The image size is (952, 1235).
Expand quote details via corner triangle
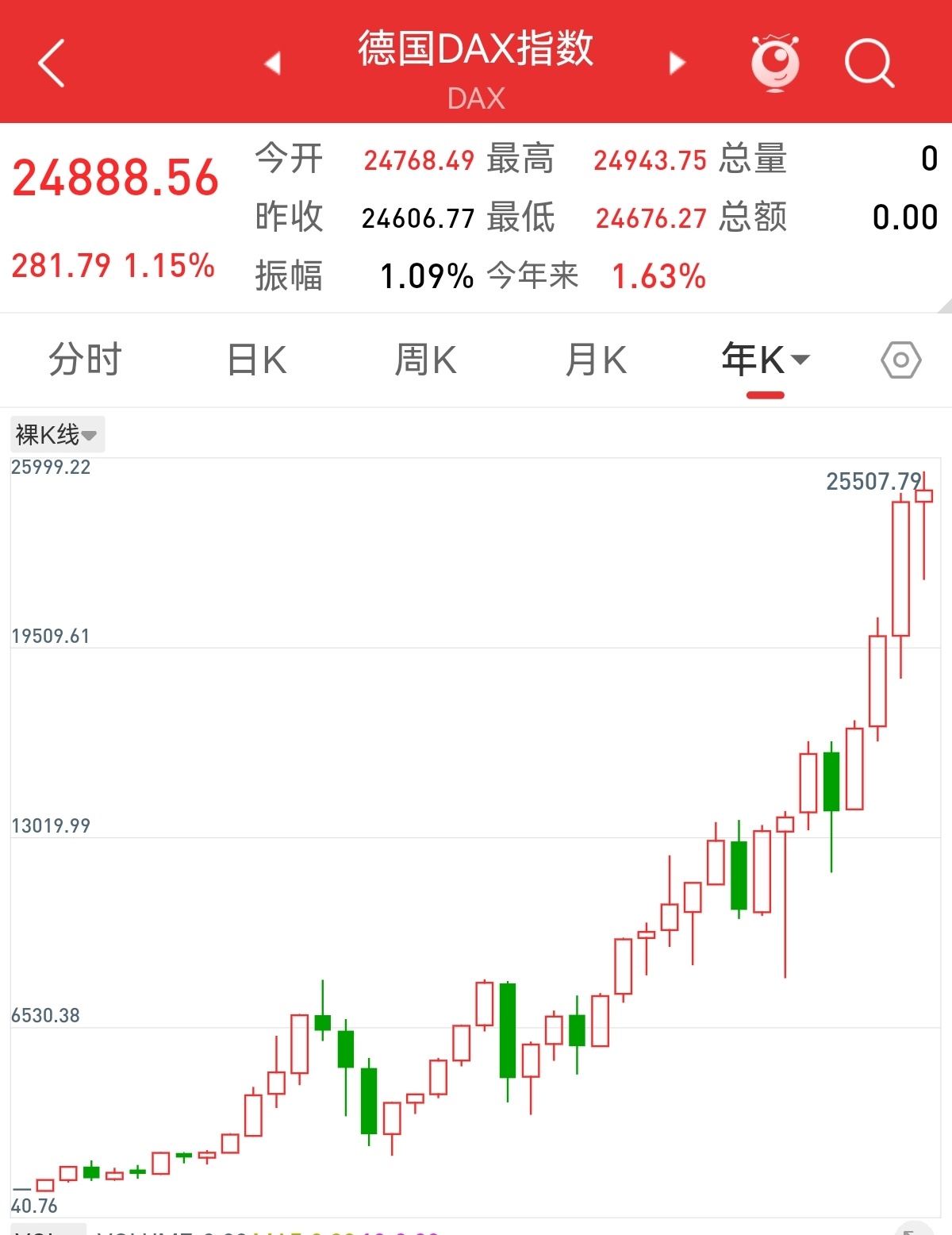coord(944,306)
